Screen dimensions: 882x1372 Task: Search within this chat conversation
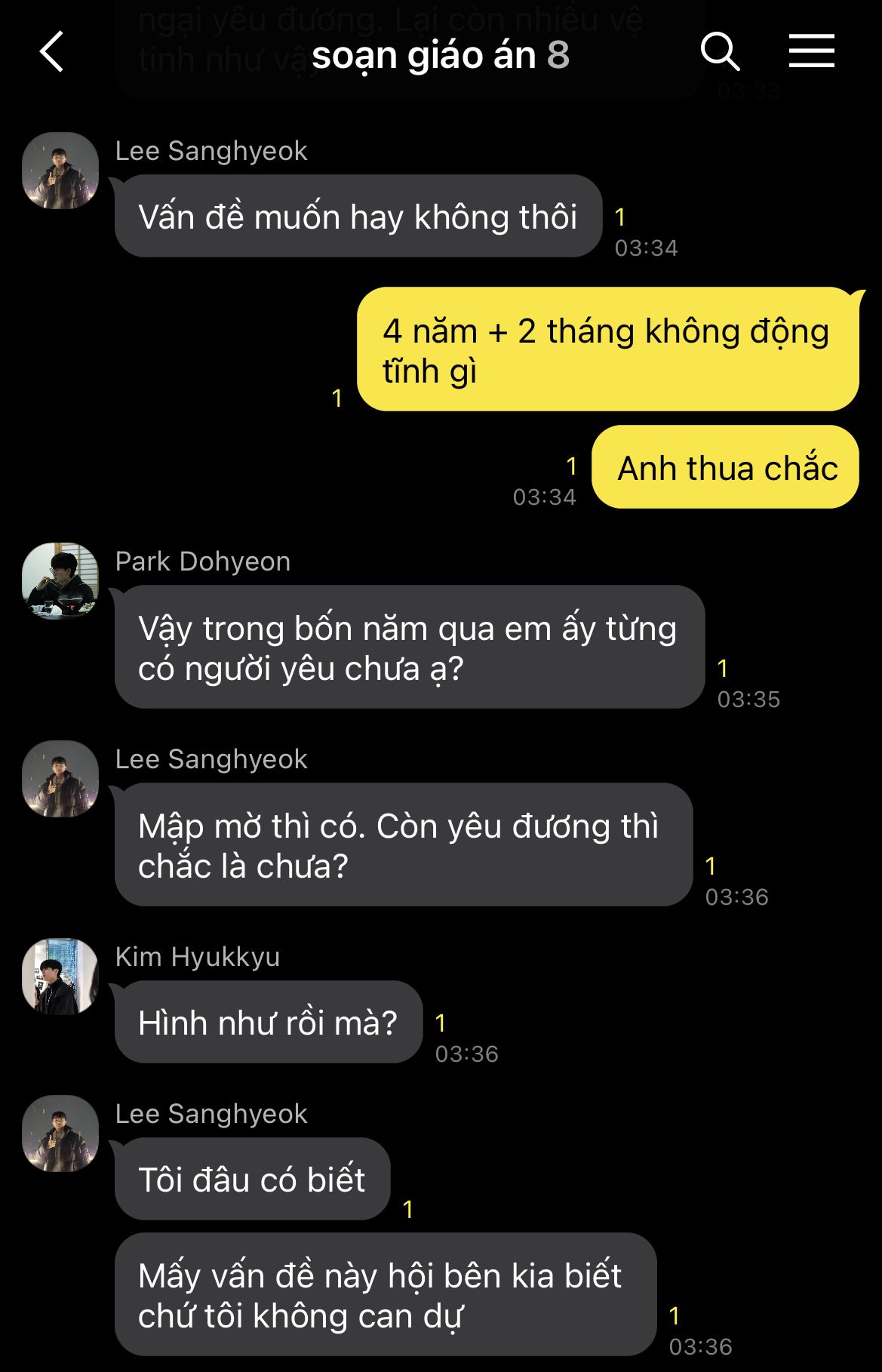[x=720, y=52]
